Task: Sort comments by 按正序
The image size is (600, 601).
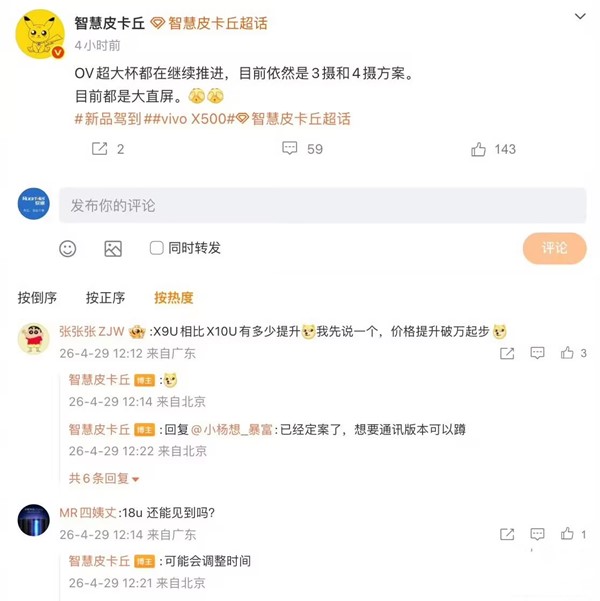Action: pyautogui.click(x=105, y=298)
